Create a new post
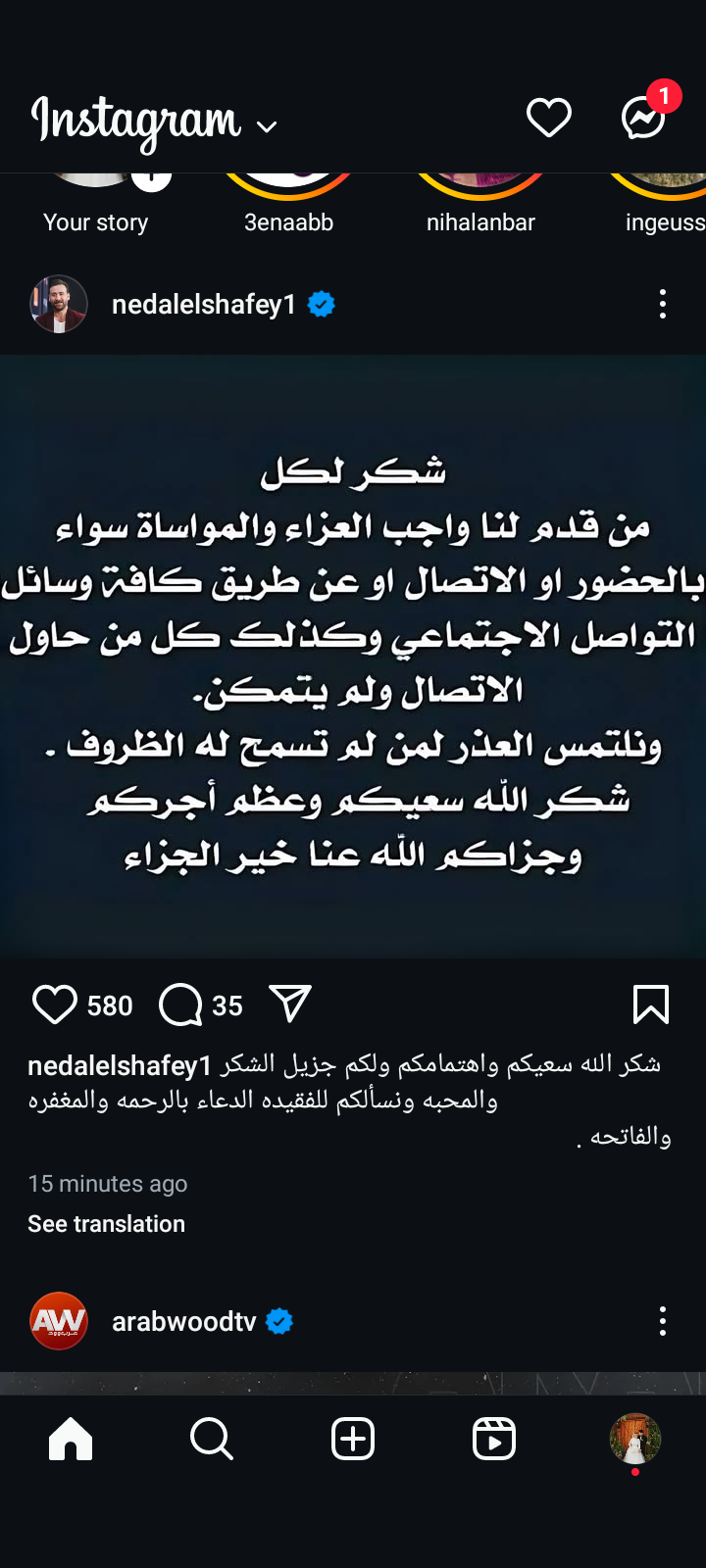Screen dimensions: 706x1568 point(353,1440)
